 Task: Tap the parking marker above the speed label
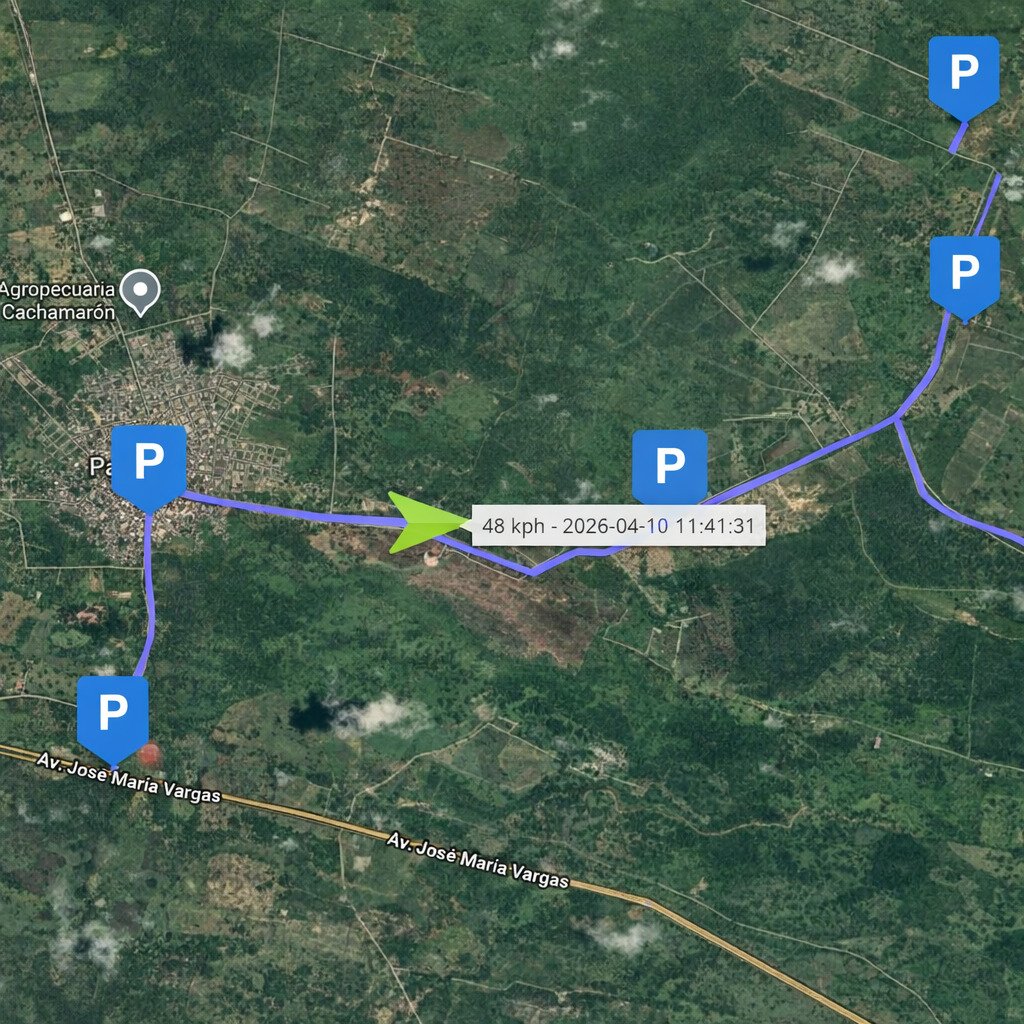pos(669,466)
